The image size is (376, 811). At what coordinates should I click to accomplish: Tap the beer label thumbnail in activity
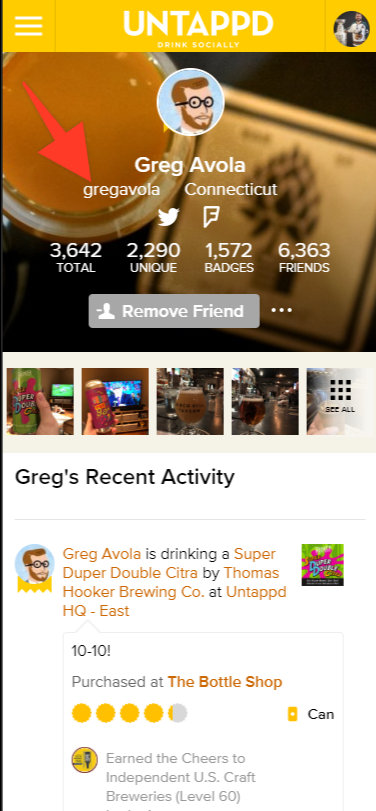coord(323,565)
